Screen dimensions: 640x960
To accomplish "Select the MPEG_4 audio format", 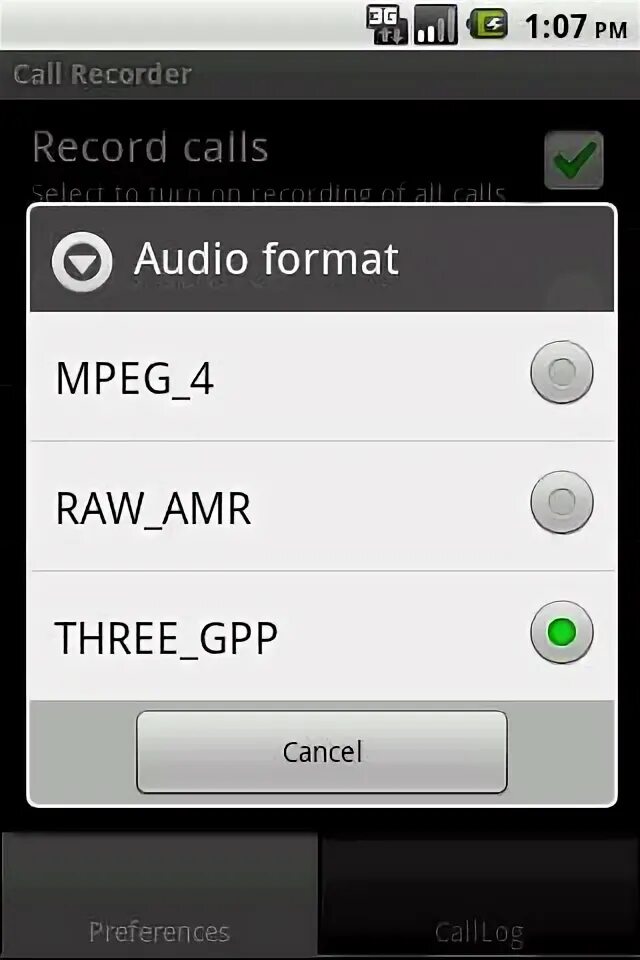I will 561,373.
